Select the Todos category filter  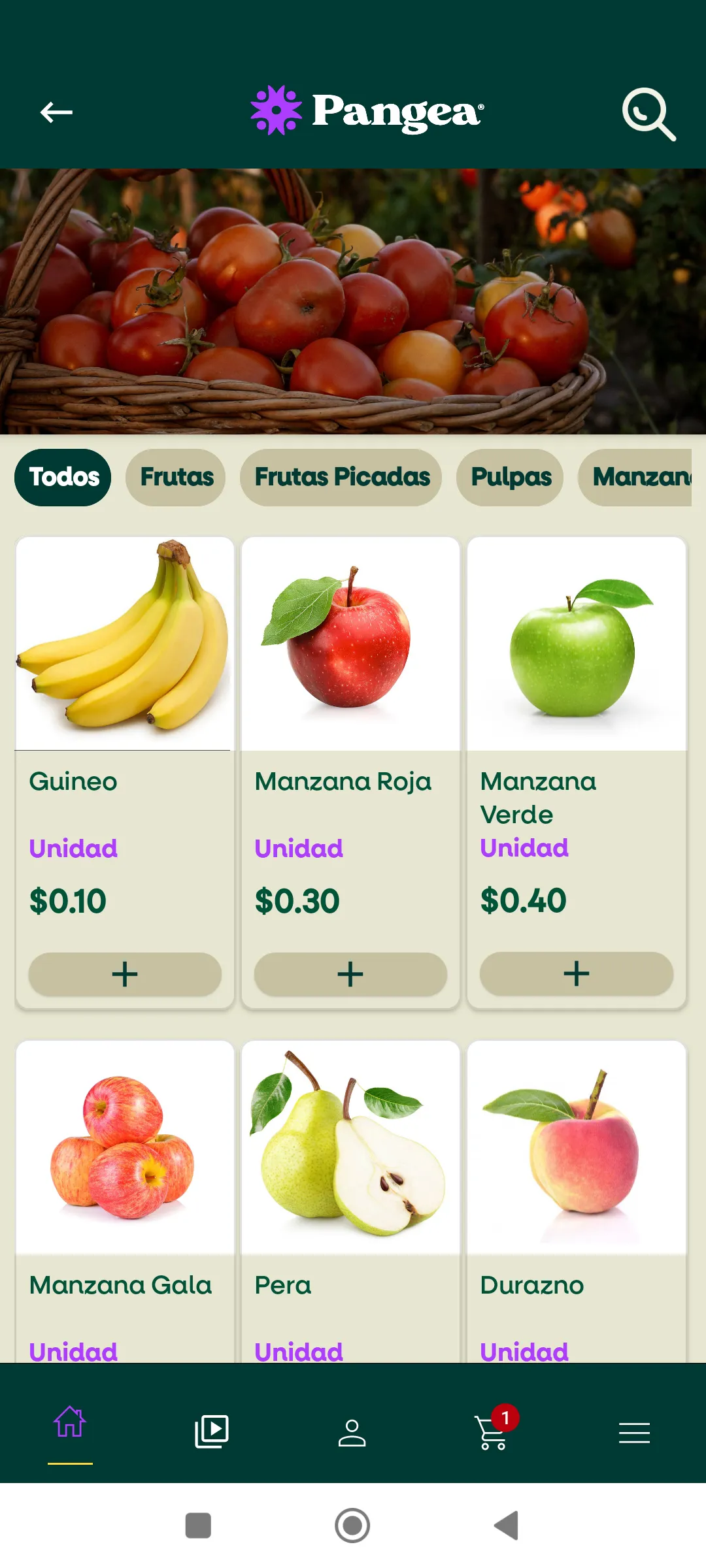pyautogui.click(x=62, y=477)
